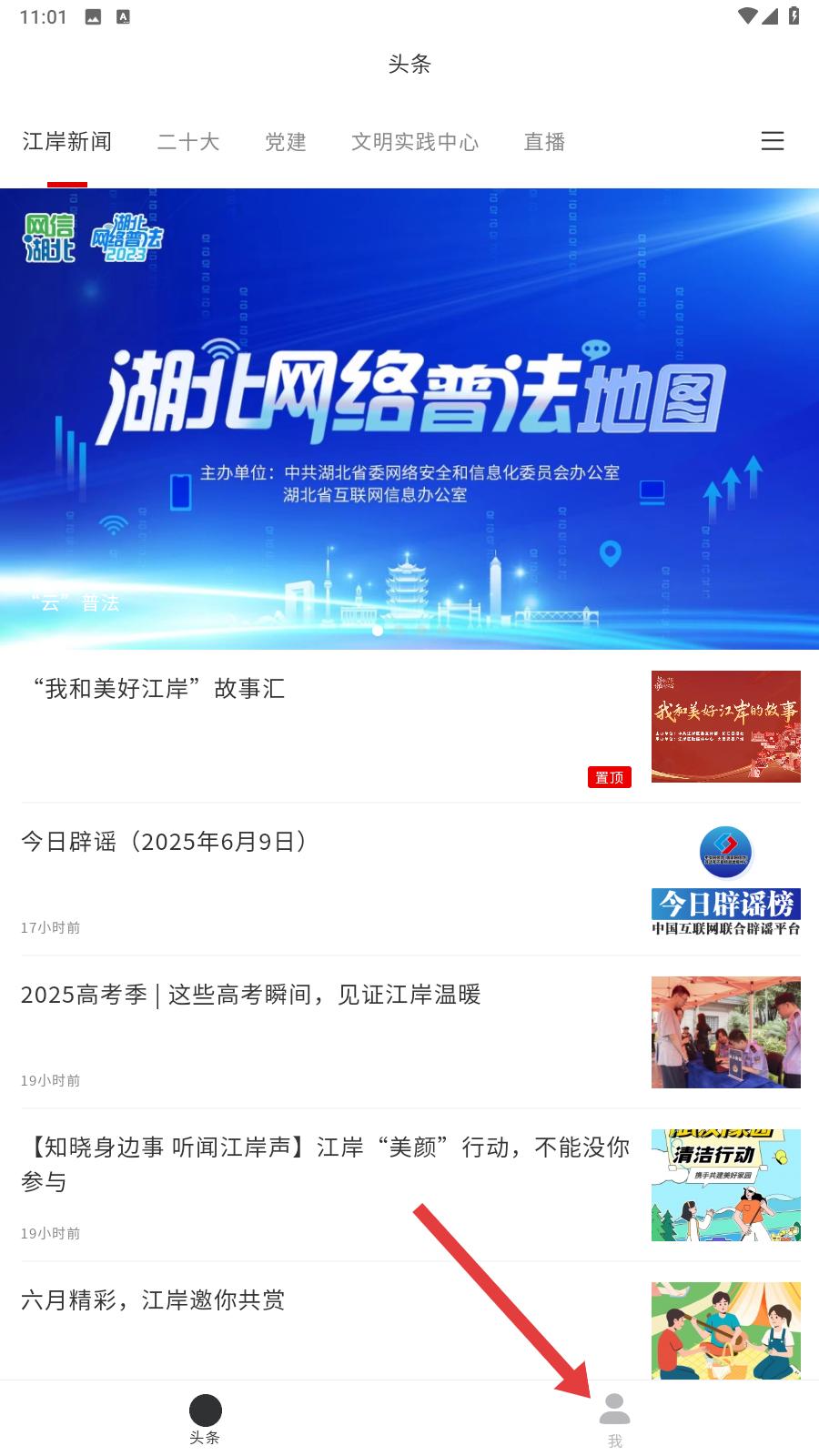
Task: Switch to the 二十大 tab
Action: tap(188, 142)
